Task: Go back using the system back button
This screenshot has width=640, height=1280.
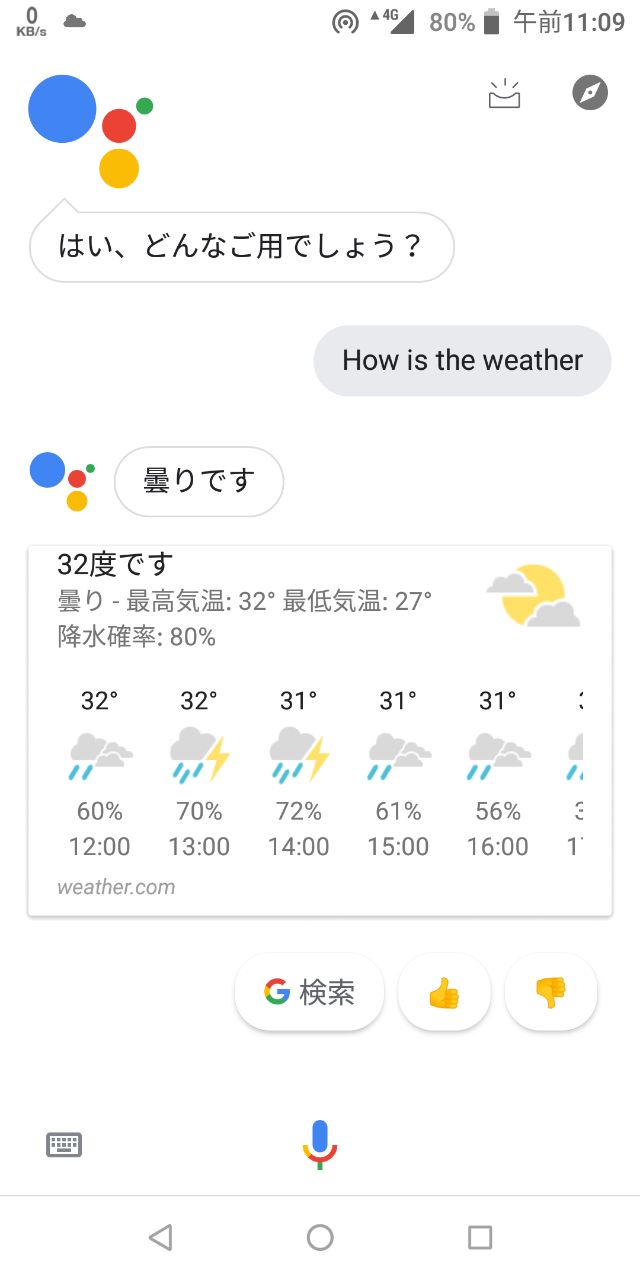Action: (160, 1238)
